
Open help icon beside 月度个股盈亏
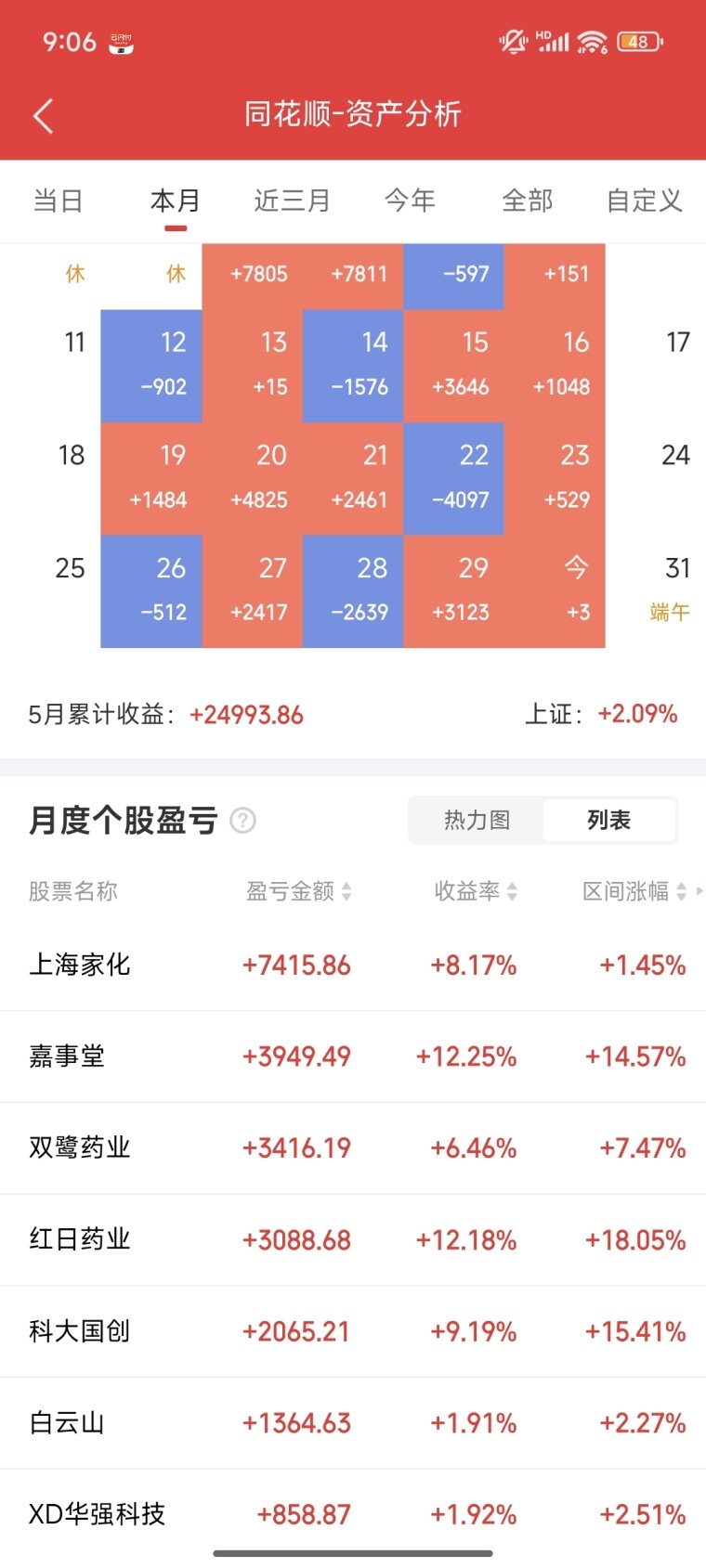pos(242,821)
